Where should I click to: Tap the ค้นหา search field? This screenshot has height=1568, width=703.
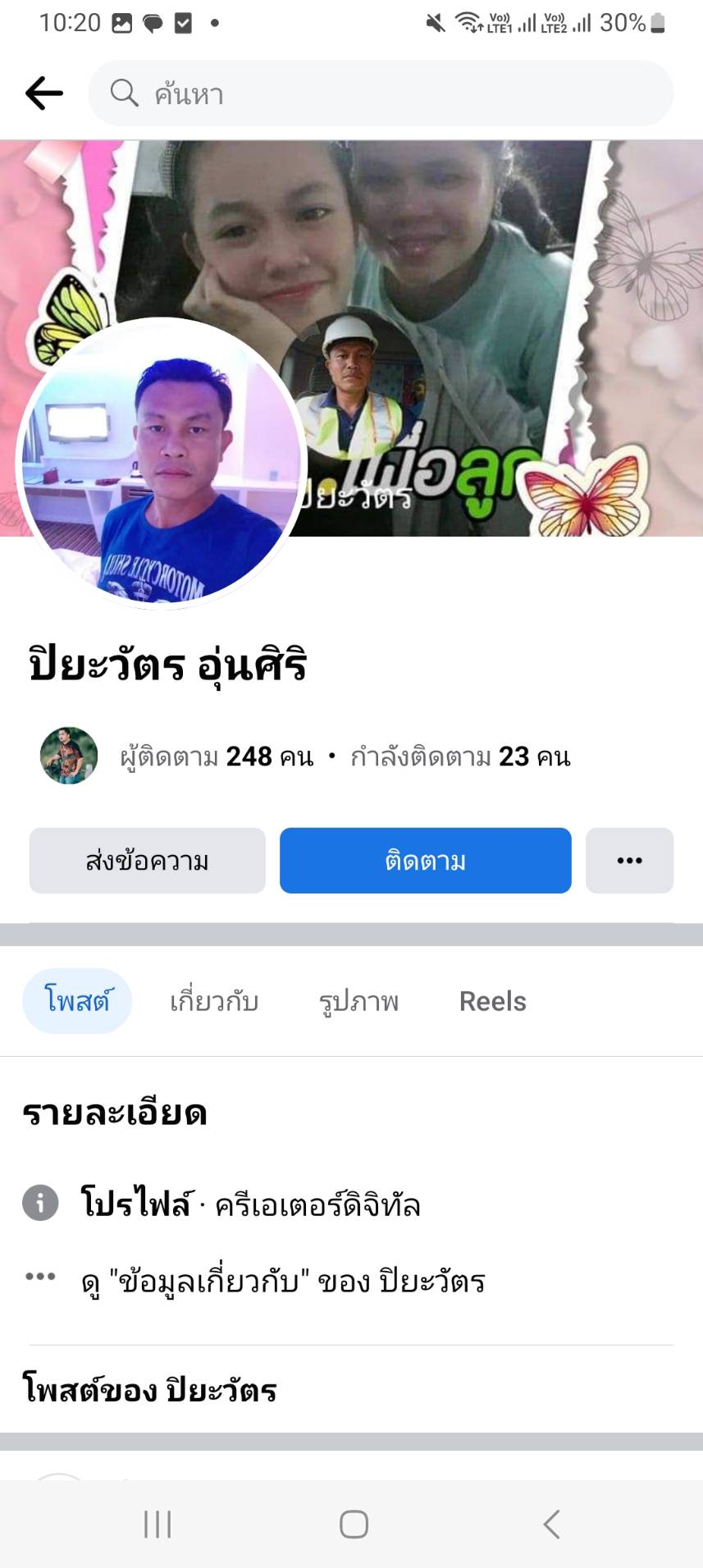[381, 94]
